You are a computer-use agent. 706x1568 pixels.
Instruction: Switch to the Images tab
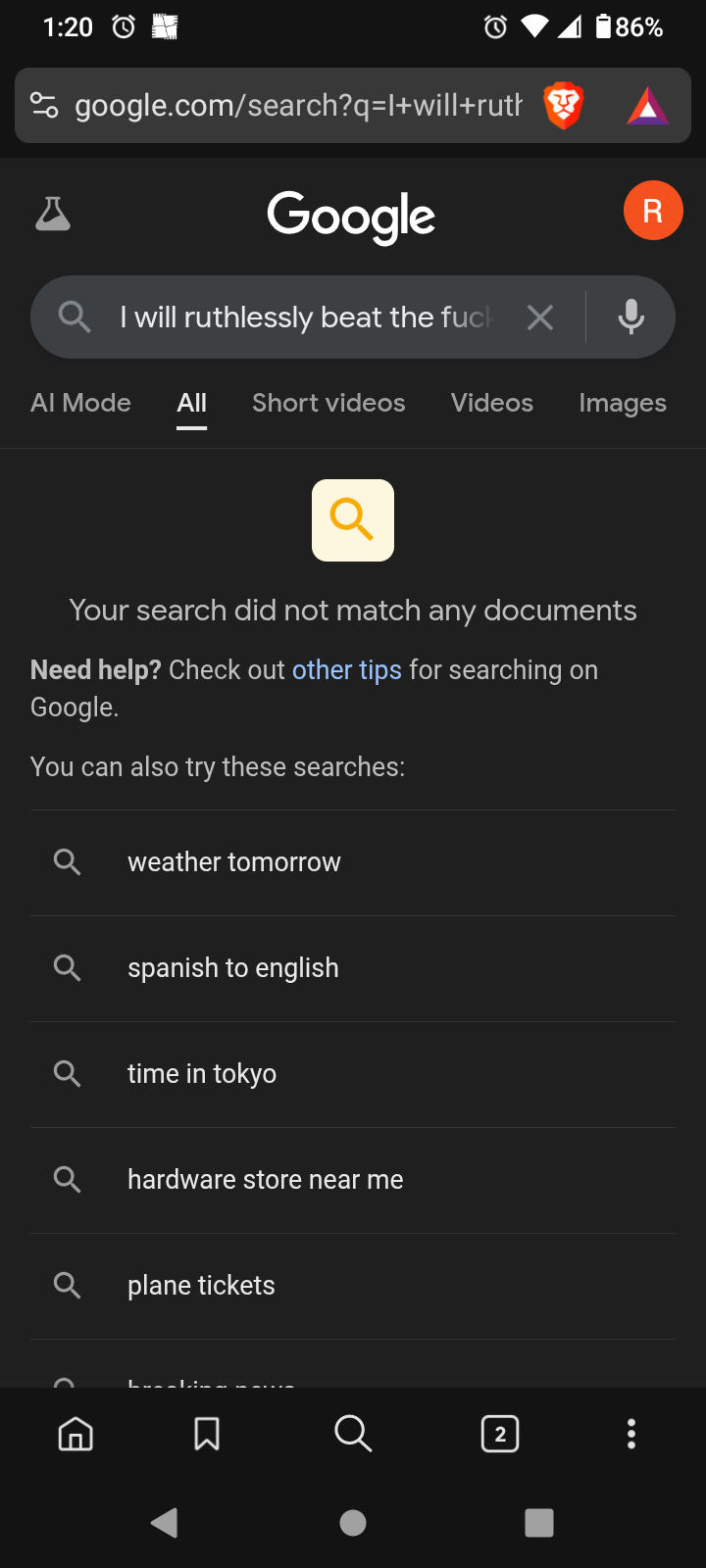pyautogui.click(x=623, y=403)
